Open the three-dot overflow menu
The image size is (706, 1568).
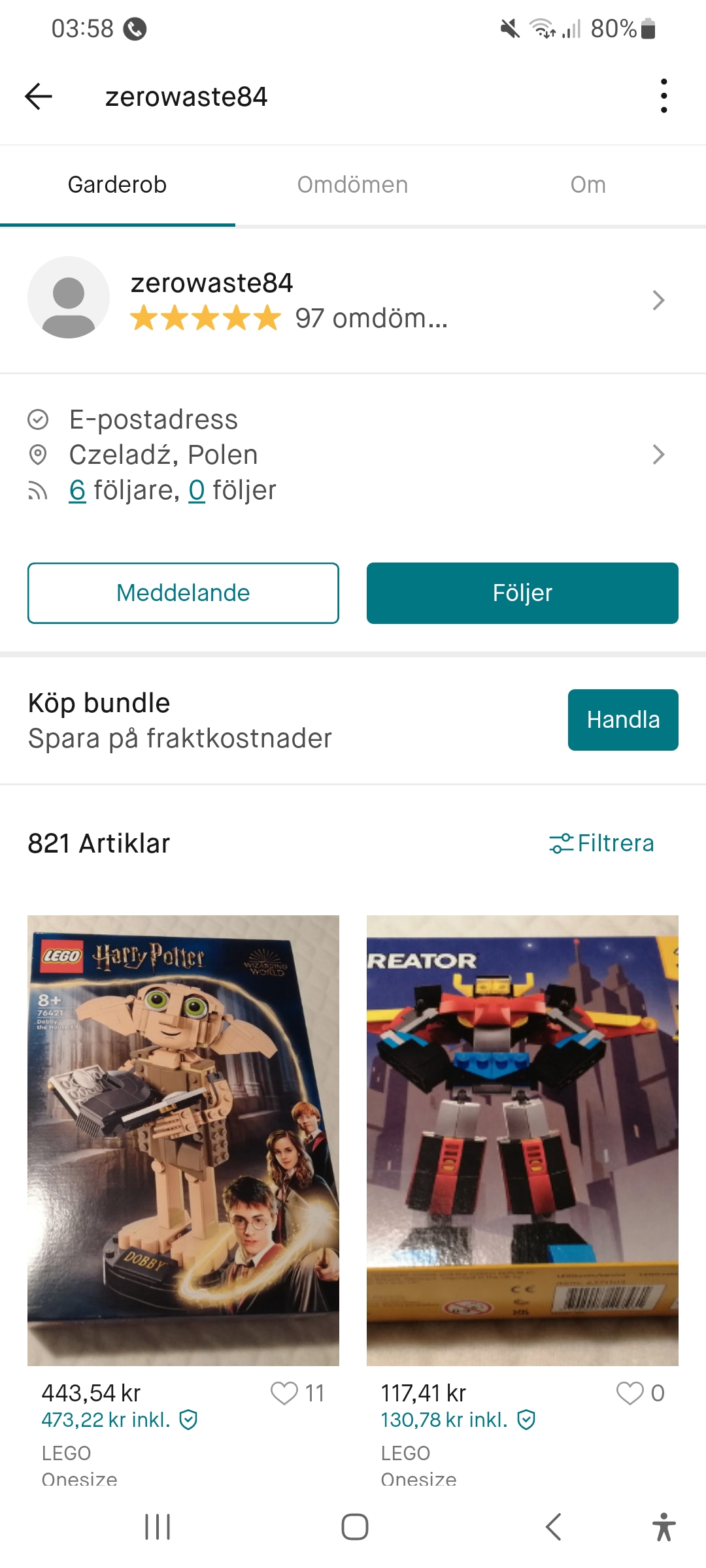click(x=664, y=97)
